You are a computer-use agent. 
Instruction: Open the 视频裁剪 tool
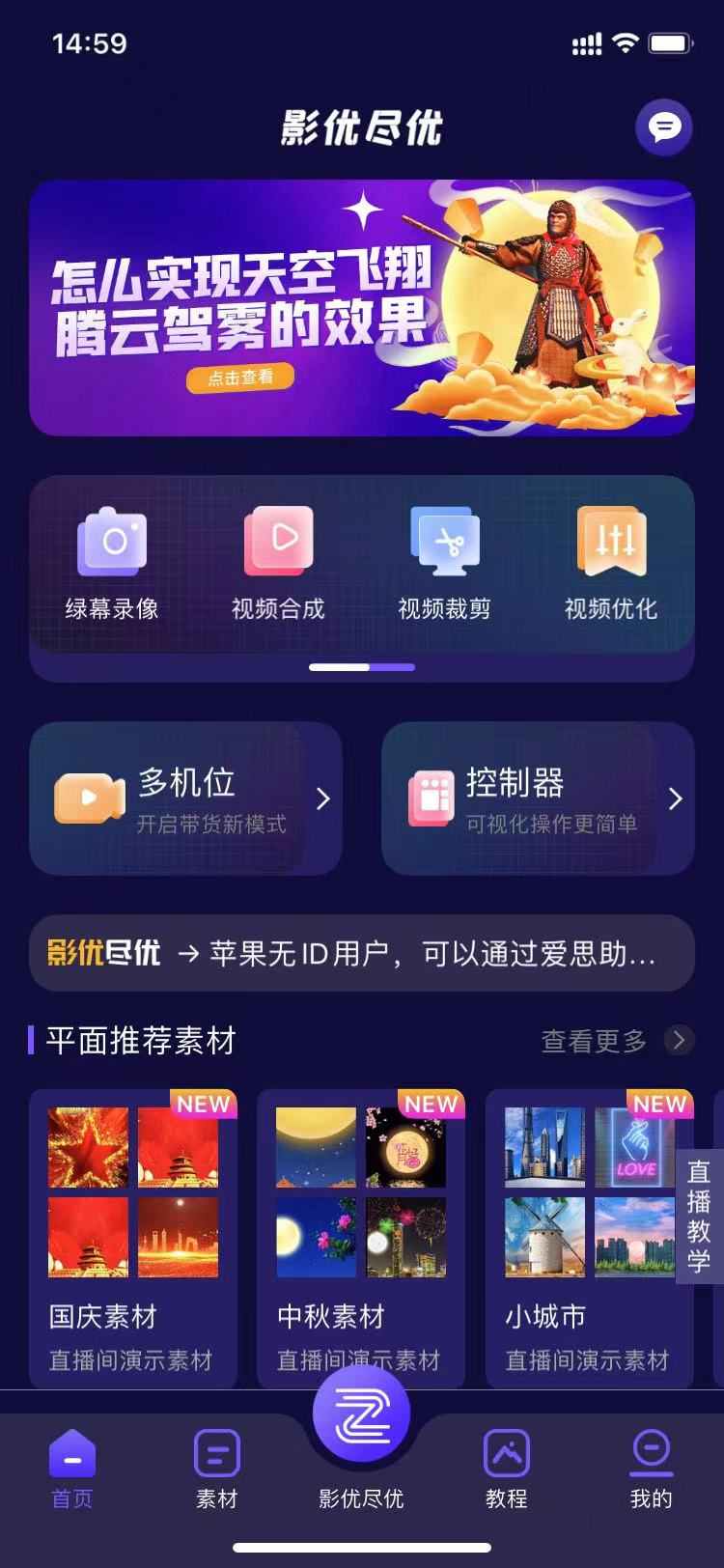point(445,564)
